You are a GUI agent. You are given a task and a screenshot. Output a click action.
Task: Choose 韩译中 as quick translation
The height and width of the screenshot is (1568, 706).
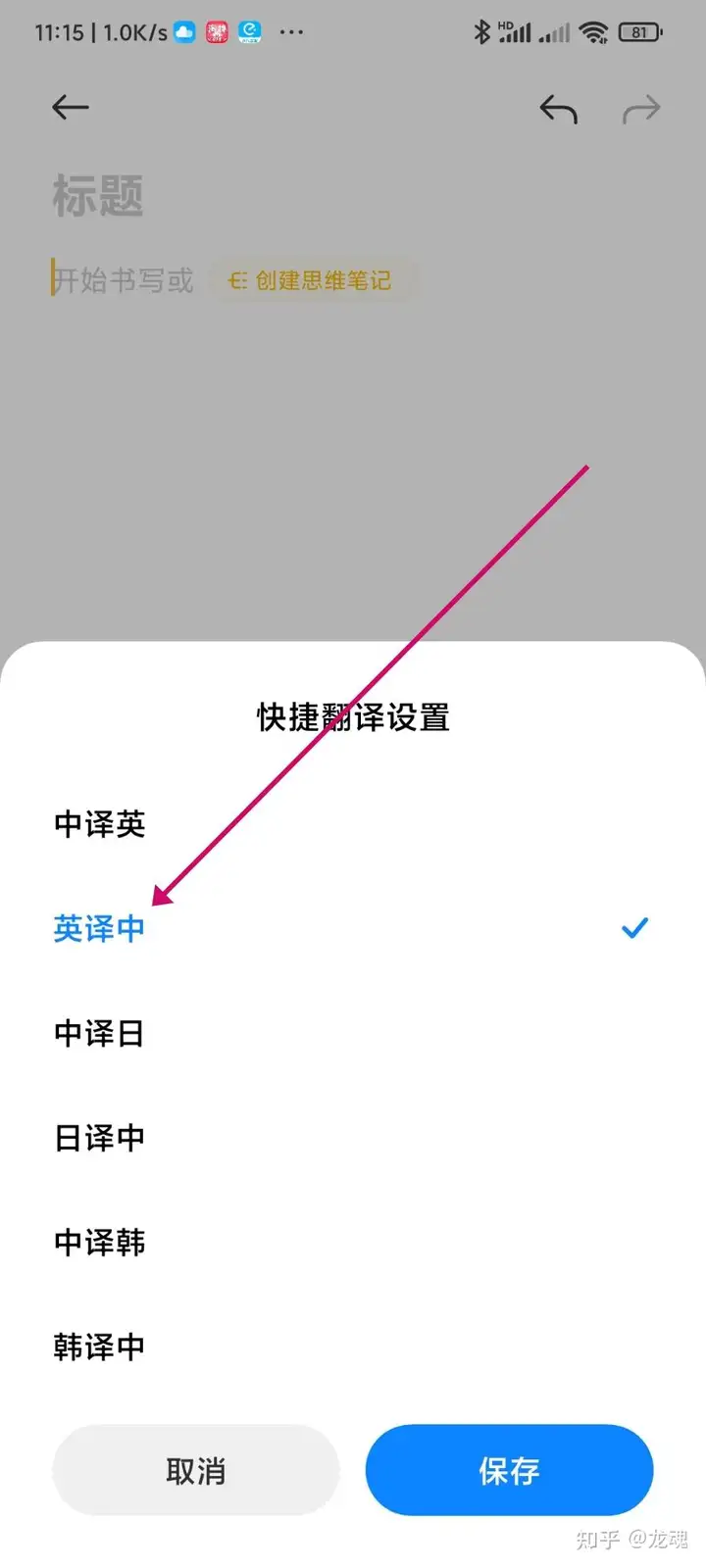click(100, 1347)
